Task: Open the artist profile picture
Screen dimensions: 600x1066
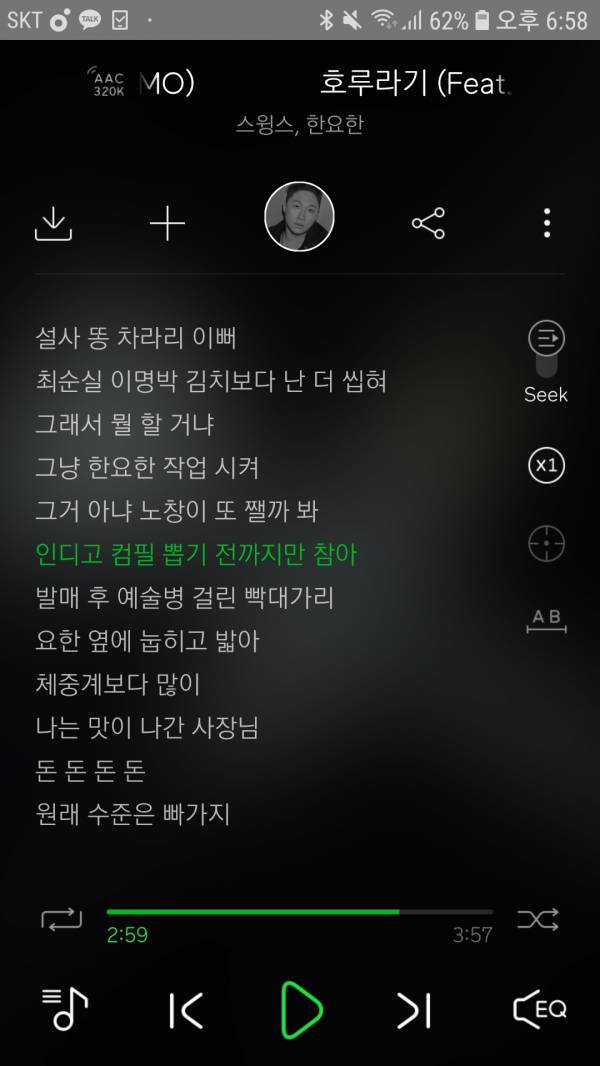Action: (299, 217)
